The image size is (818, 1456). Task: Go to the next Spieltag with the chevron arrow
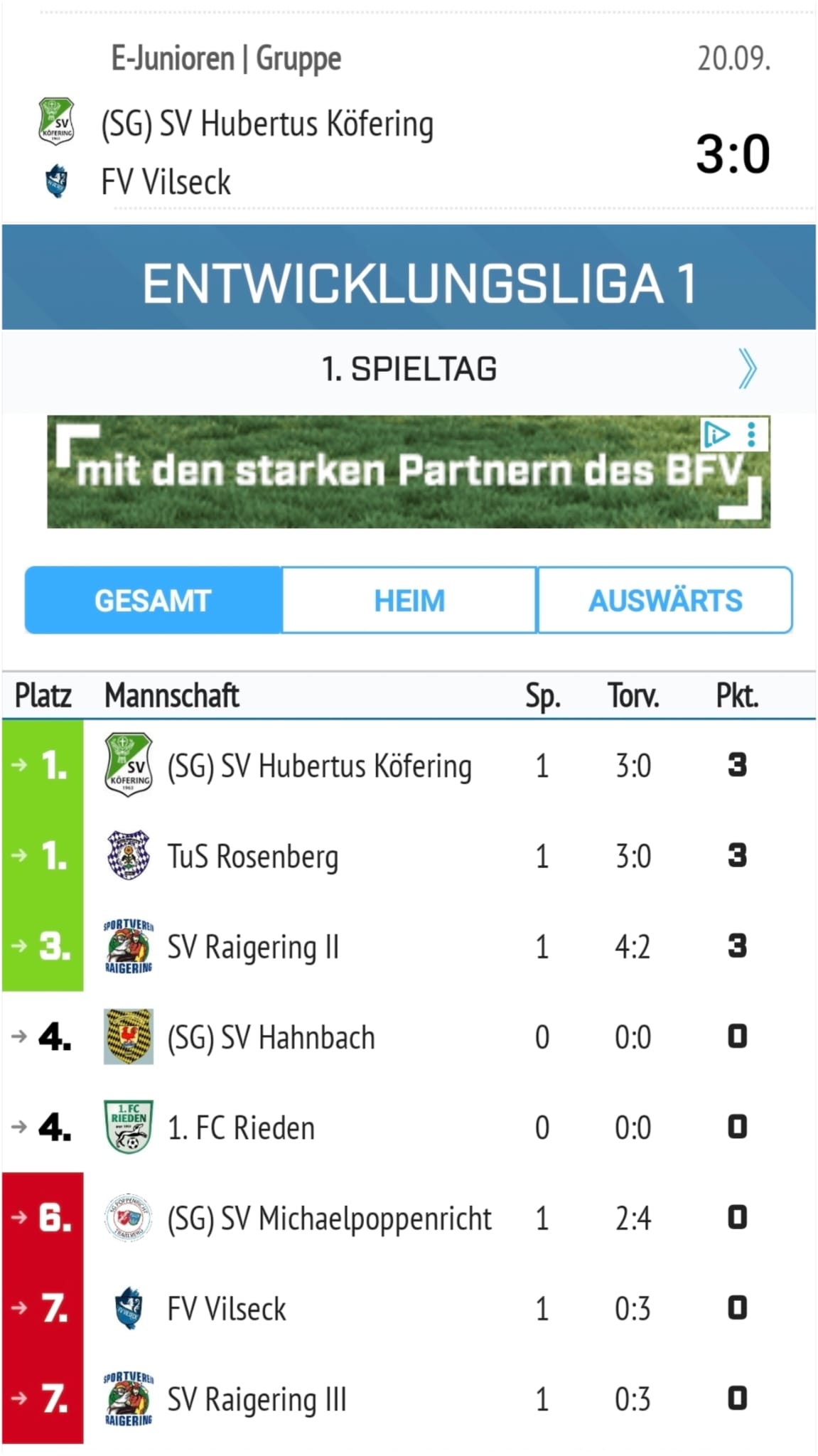click(x=747, y=368)
